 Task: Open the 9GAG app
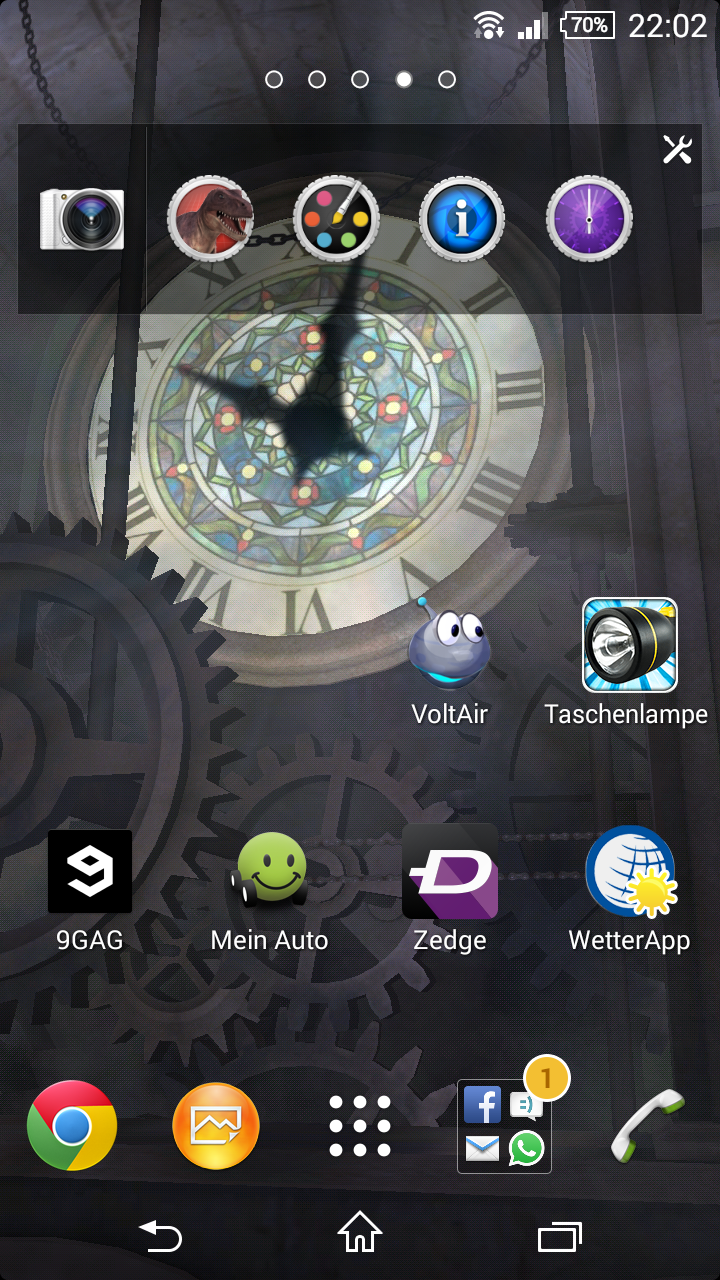(x=90, y=889)
